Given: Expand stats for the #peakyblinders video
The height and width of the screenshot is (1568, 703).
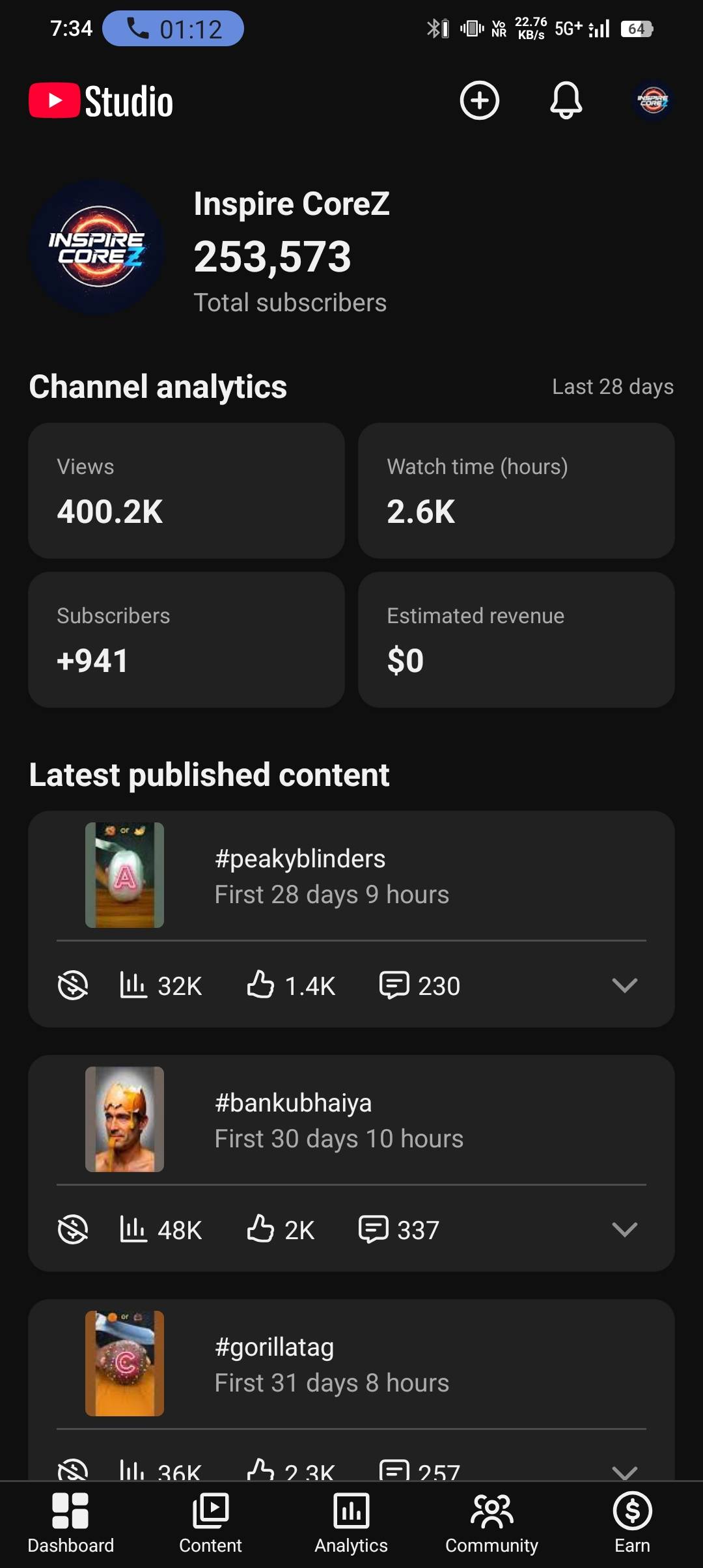Looking at the screenshot, I should point(624,985).
